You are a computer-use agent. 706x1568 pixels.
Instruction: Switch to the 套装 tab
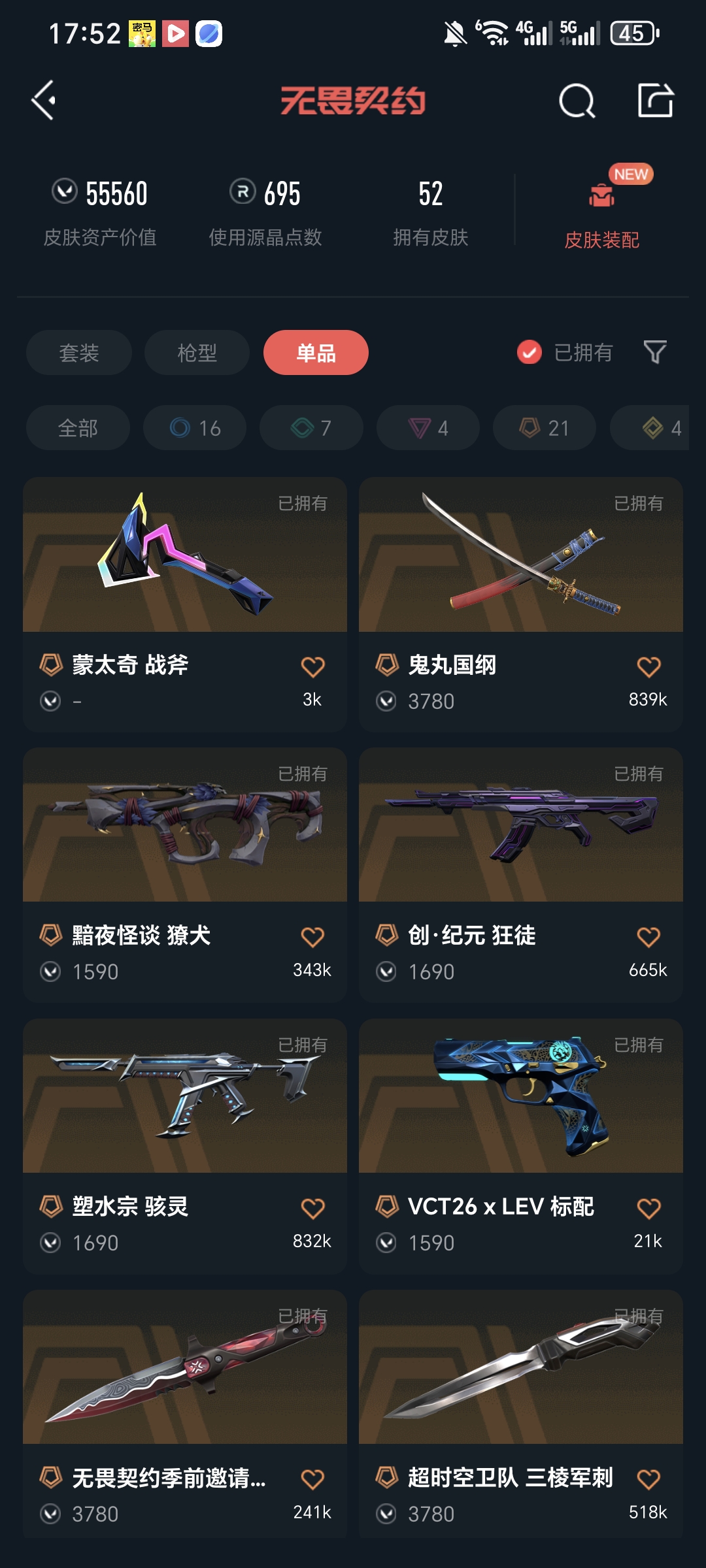point(79,353)
